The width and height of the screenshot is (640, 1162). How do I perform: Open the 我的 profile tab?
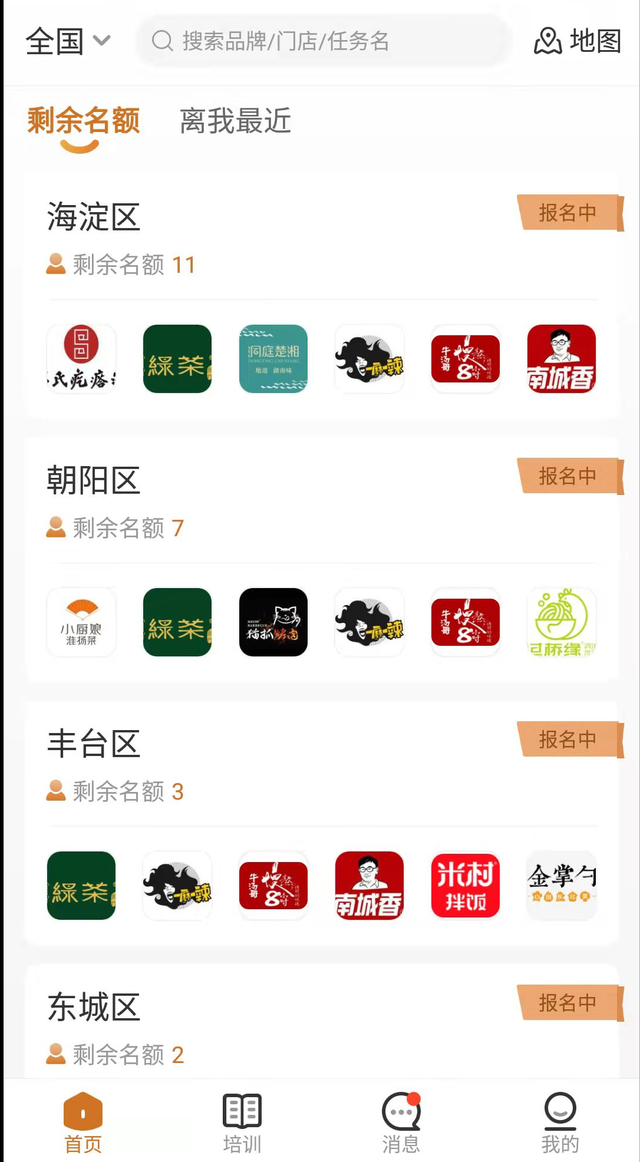[x=560, y=1122]
